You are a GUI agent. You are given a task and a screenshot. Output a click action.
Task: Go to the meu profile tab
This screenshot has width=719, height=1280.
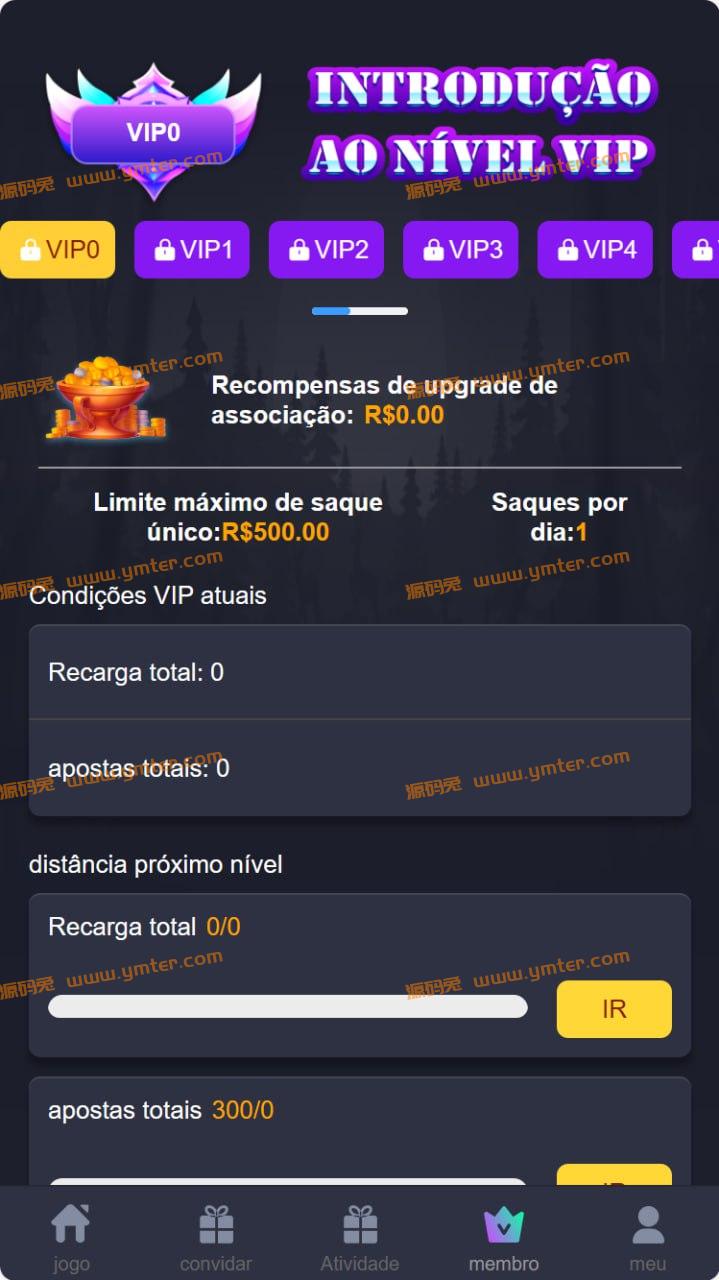(x=648, y=1238)
